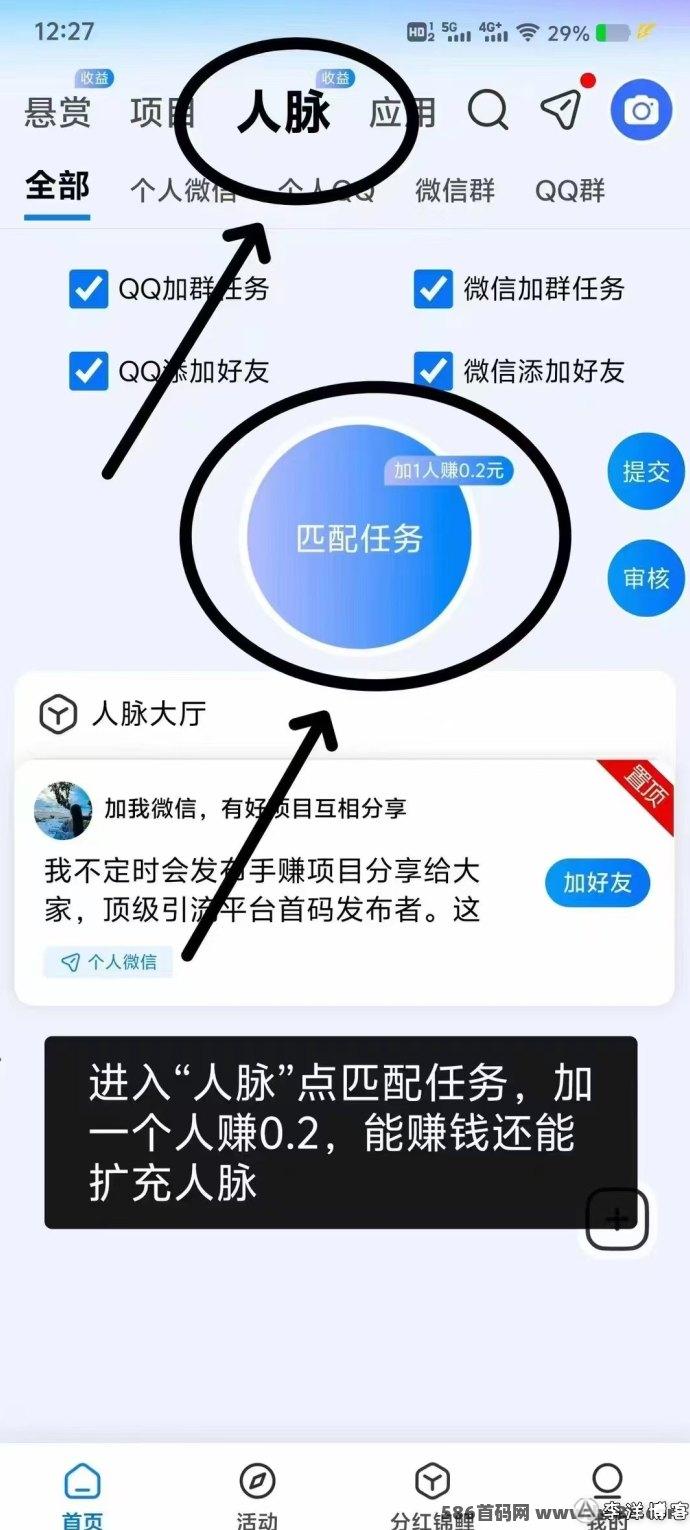This screenshot has height=1530, width=690.
Task: Open the search magnifier icon
Action: tap(488, 111)
